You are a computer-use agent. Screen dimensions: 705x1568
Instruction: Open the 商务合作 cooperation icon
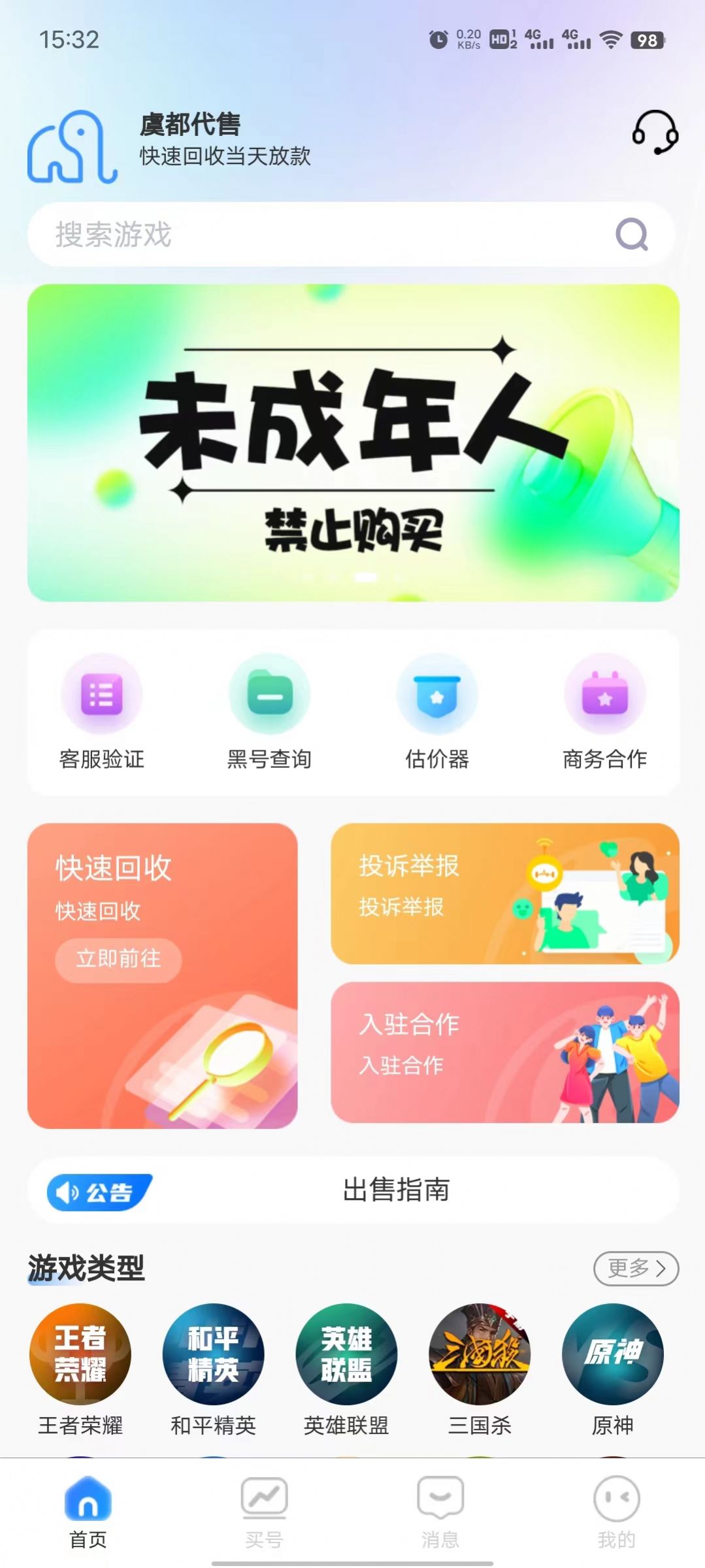click(604, 694)
